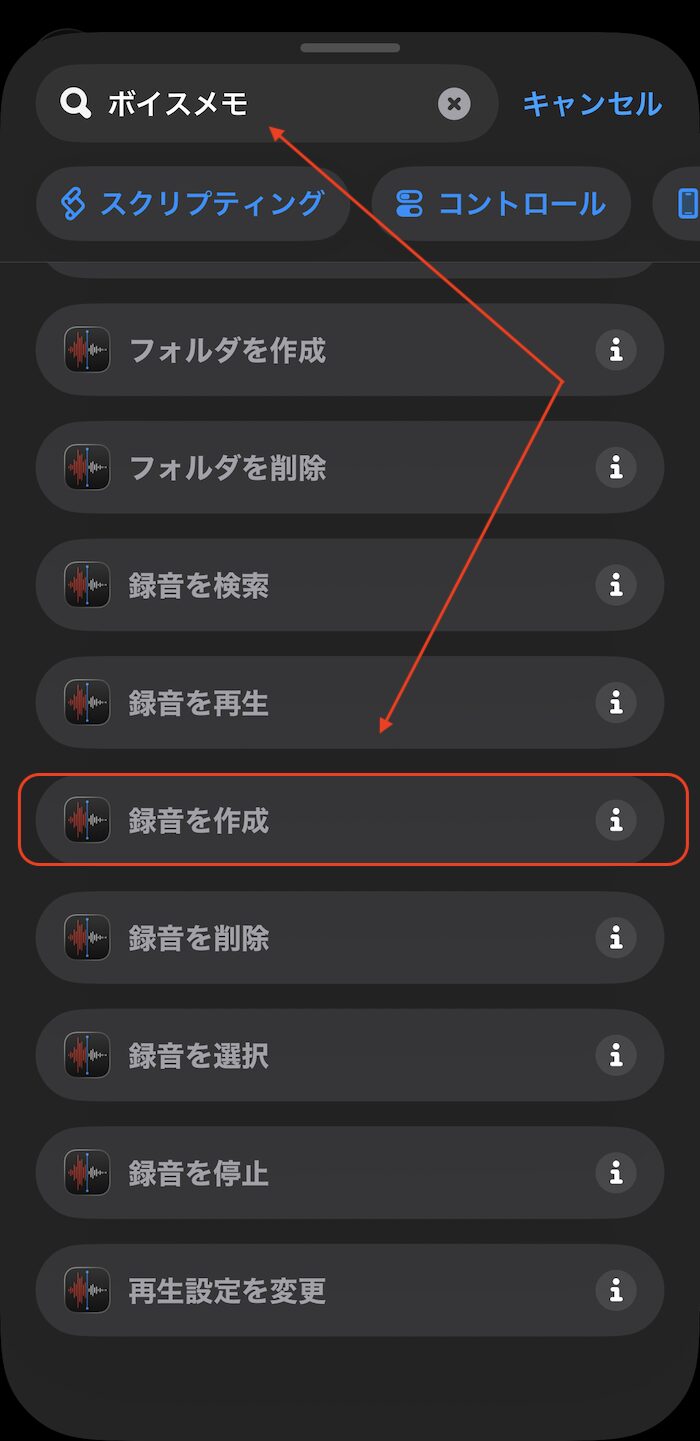Choose the 録音を検索 action
This screenshot has width=700, height=1441.
click(300, 586)
